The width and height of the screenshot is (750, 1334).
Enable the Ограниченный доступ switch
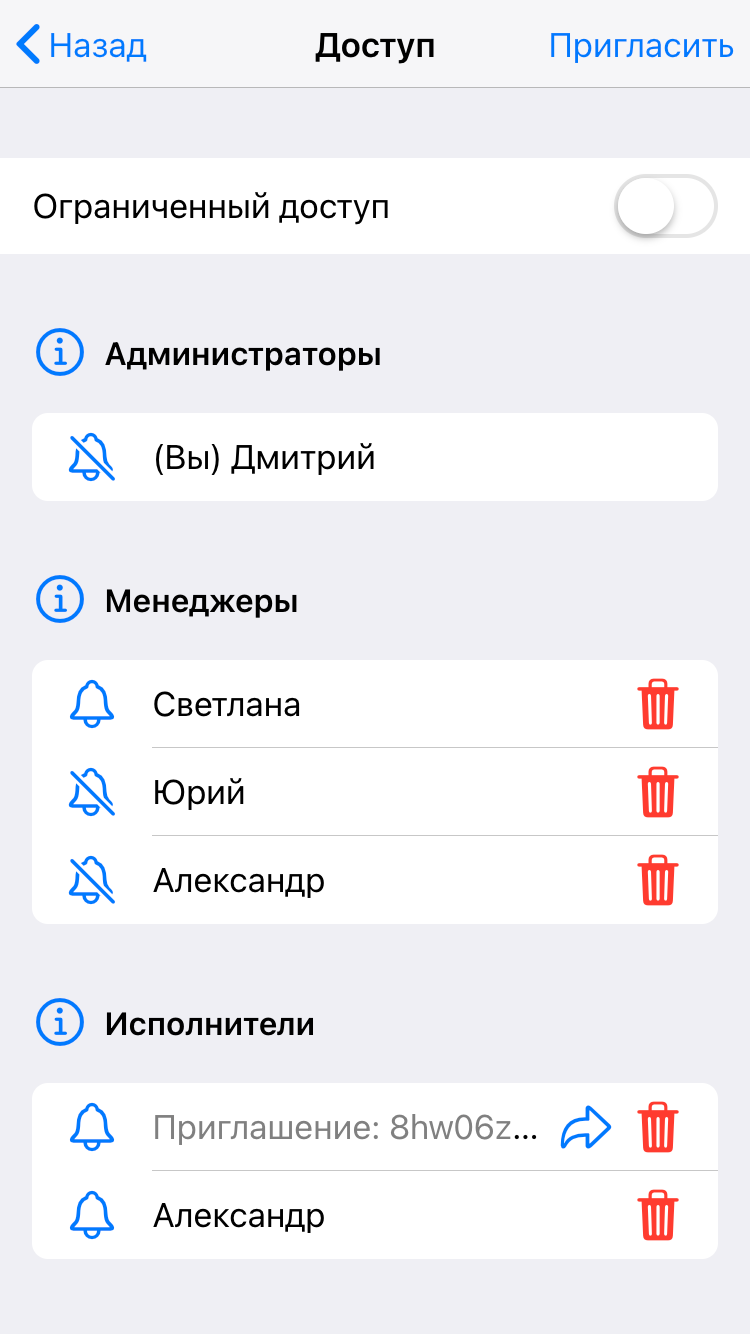pyautogui.click(x=666, y=207)
